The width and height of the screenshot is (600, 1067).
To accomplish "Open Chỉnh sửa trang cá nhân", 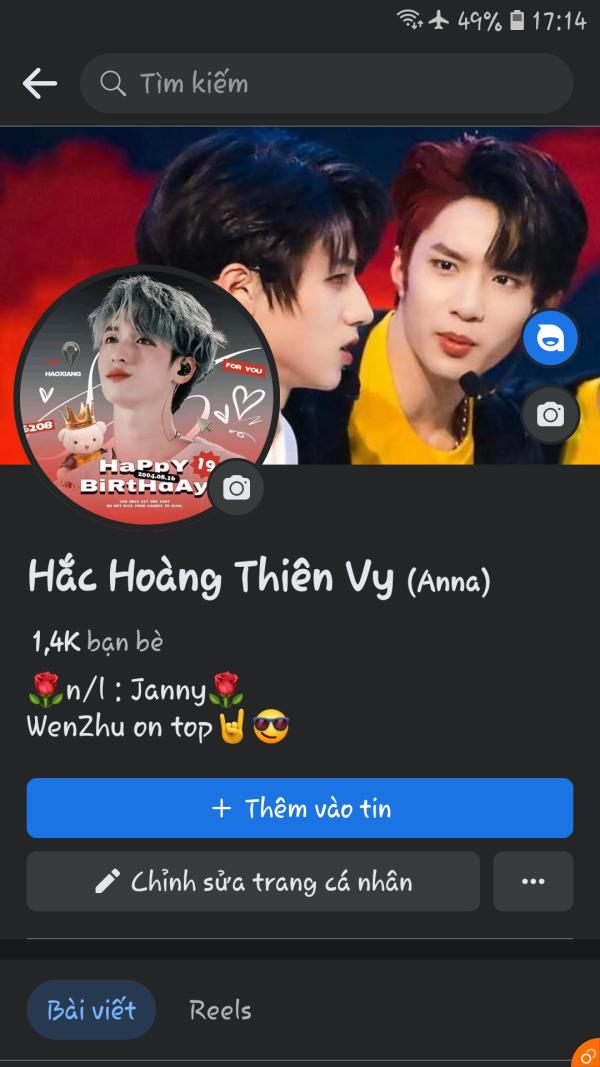I will [253, 881].
